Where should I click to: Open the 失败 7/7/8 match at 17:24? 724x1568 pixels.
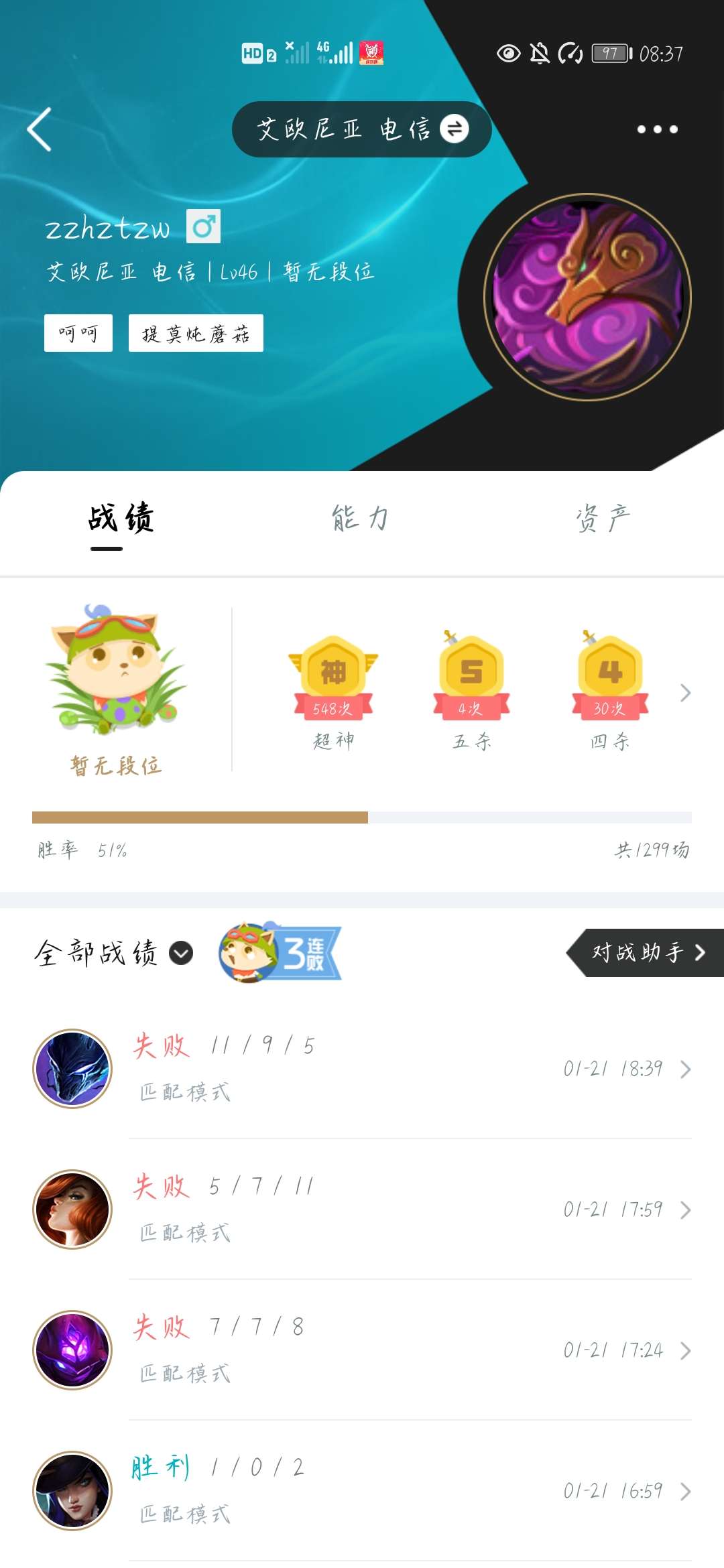362,1350
